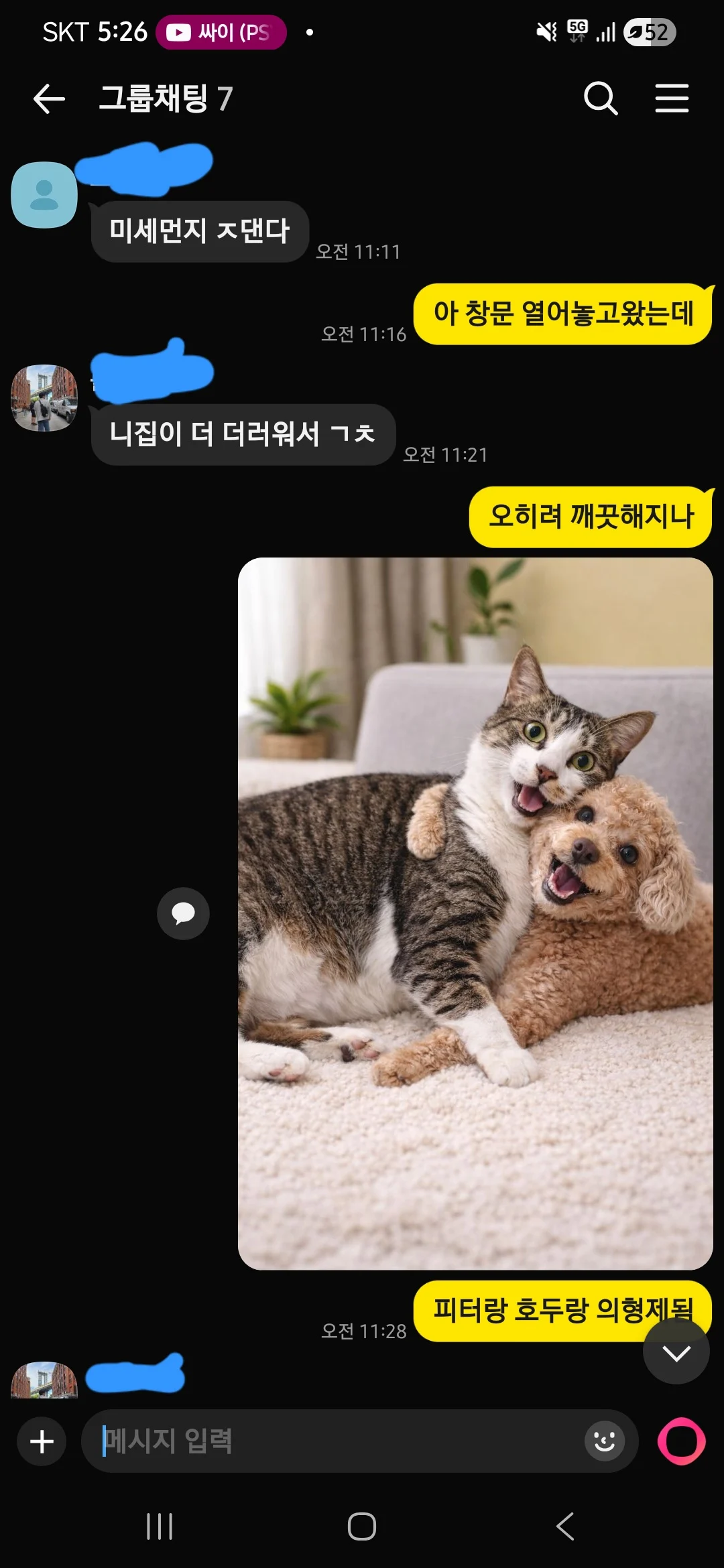
Task: Go to the system home screen
Action: [x=362, y=1527]
